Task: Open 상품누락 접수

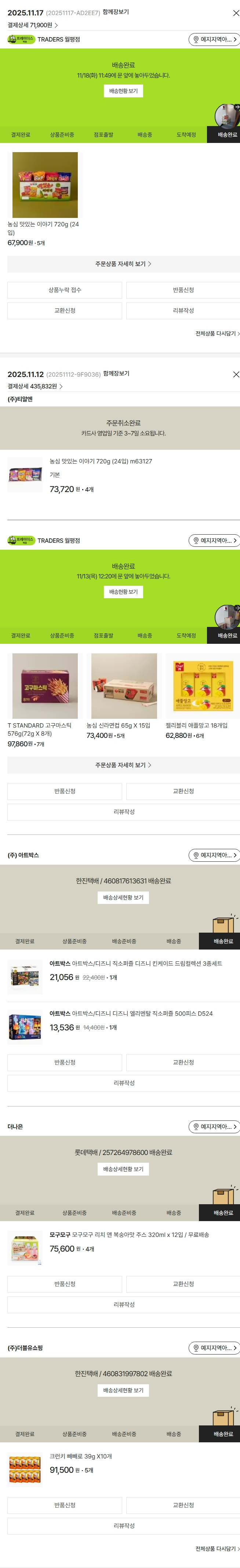Action: pyautogui.click(x=65, y=290)
